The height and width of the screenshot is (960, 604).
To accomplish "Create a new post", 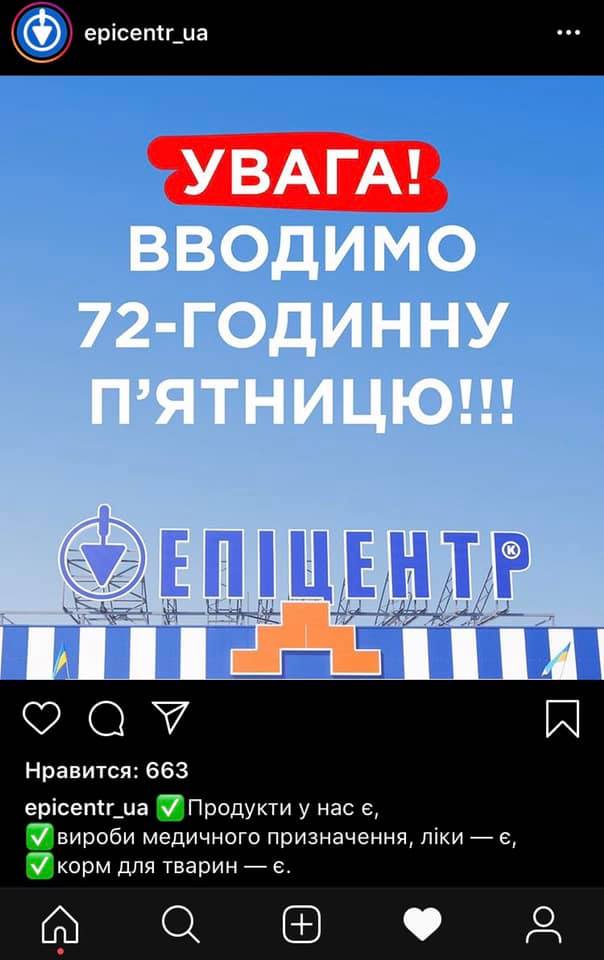I will 301,924.
